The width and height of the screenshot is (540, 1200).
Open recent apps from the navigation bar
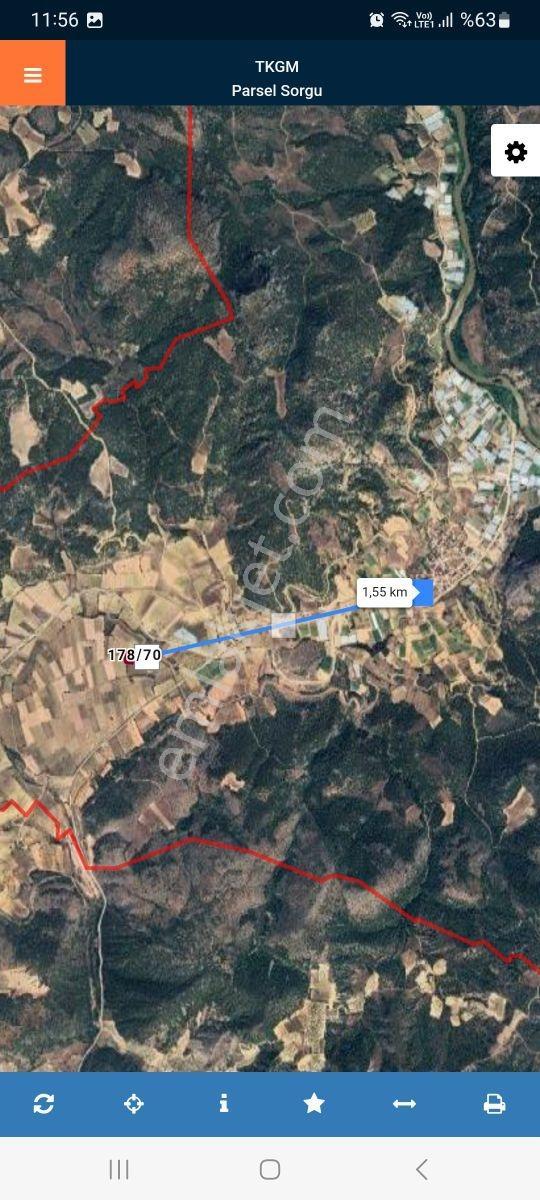[x=118, y=1169]
